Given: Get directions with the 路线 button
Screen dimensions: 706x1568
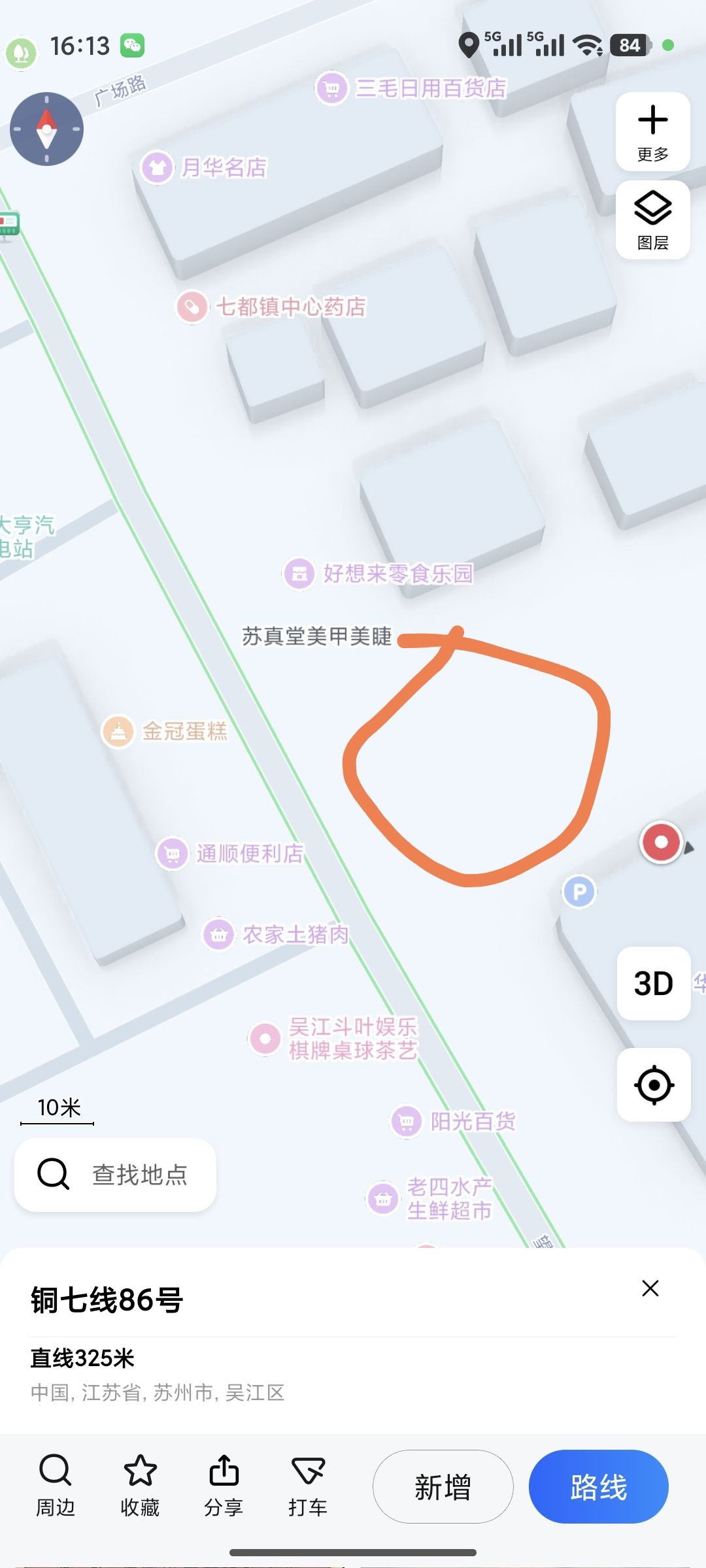Looking at the screenshot, I should [x=598, y=1487].
